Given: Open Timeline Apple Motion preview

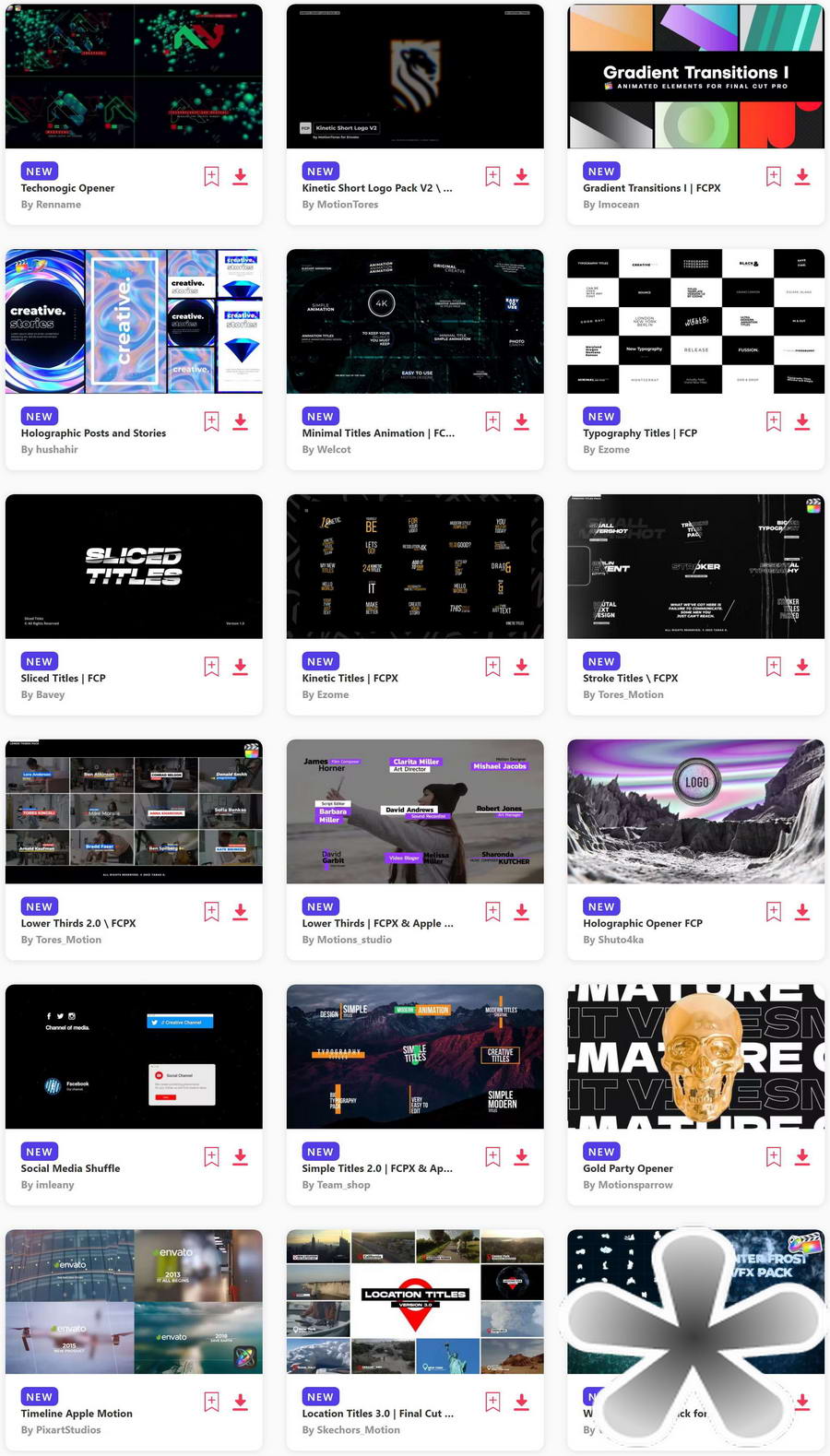Looking at the screenshot, I should (134, 1301).
